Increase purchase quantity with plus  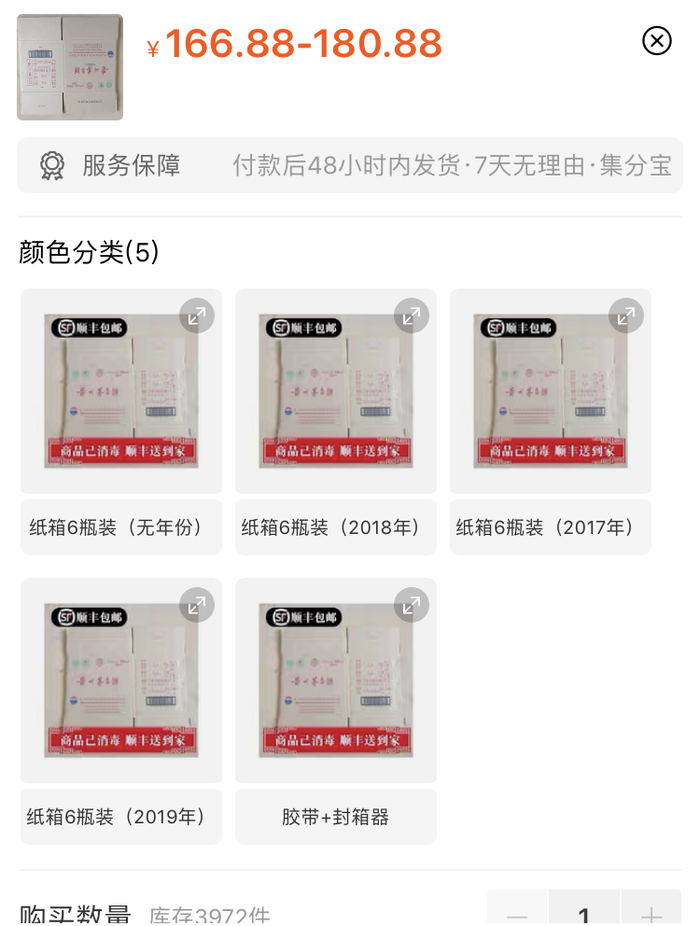click(x=651, y=914)
